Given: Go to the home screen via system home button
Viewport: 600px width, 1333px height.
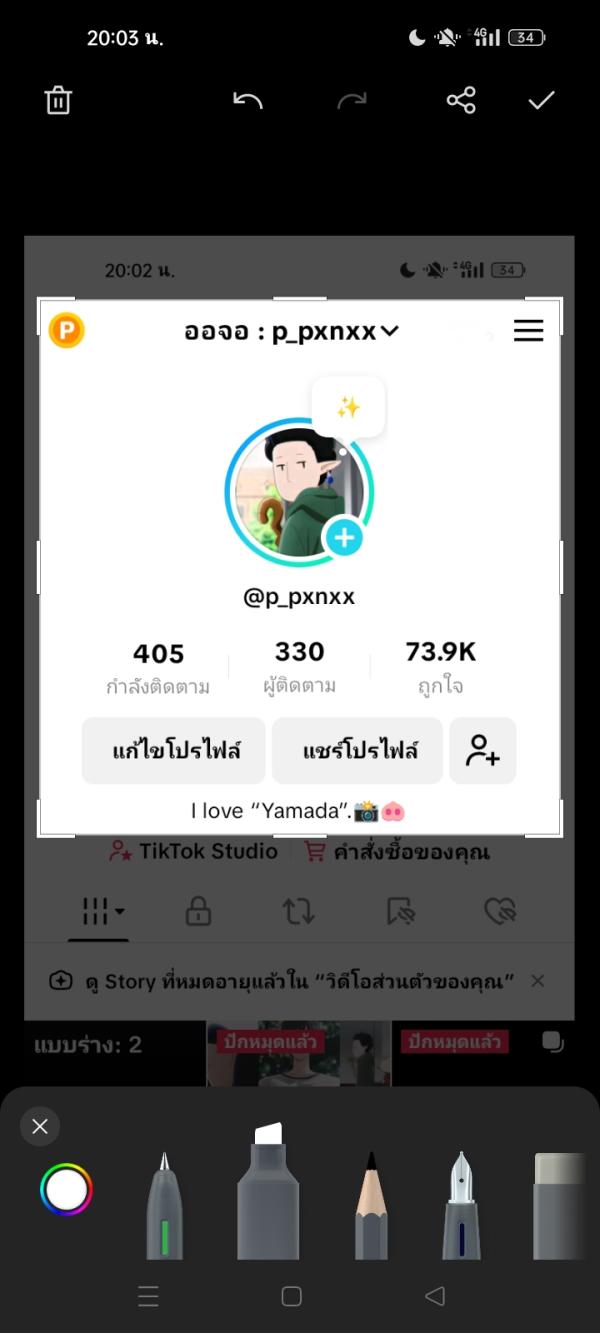Looking at the screenshot, I should point(291,1296).
